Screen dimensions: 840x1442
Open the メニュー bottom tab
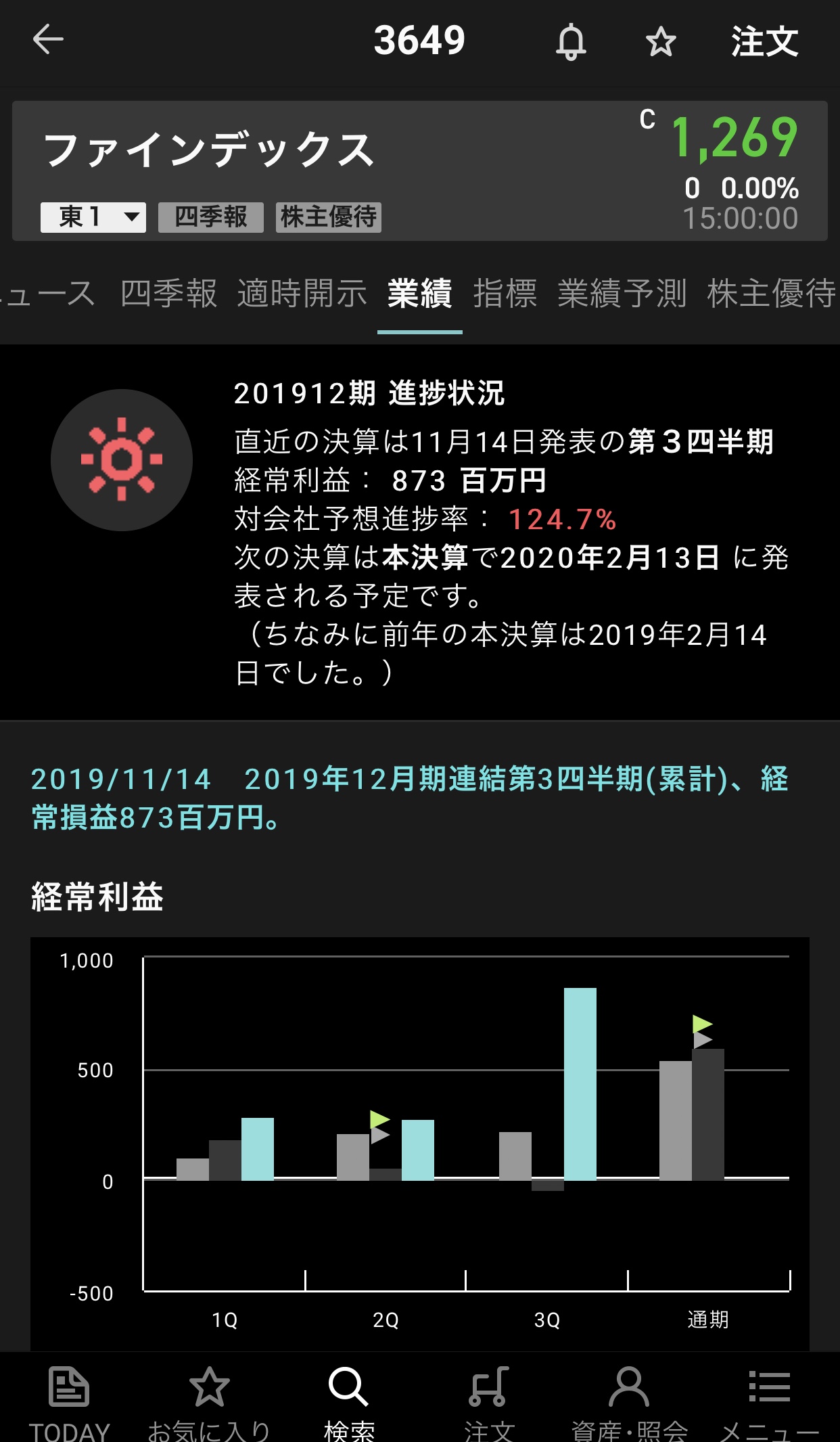point(769,1402)
